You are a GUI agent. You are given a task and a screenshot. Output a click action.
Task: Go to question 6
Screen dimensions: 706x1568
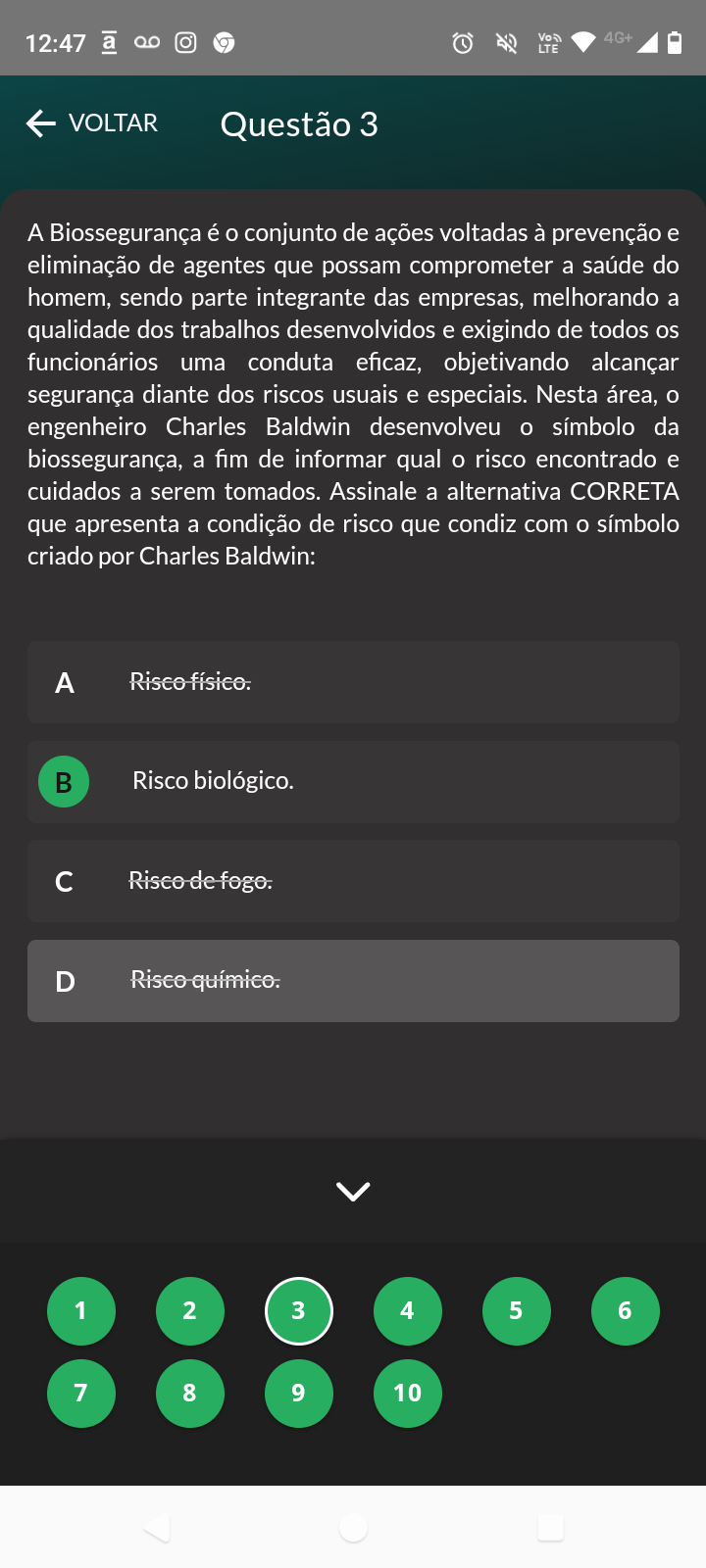point(626,1311)
